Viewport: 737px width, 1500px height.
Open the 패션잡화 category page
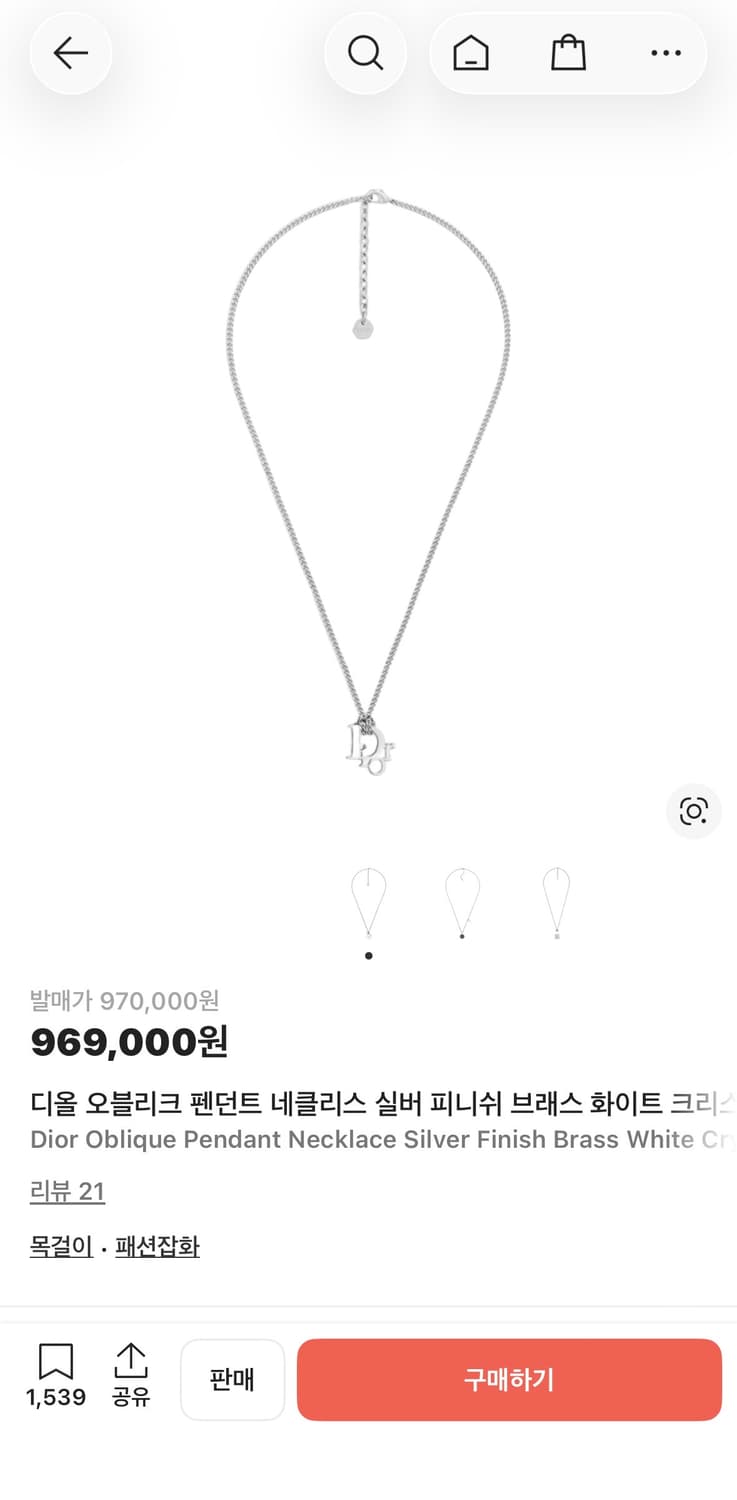click(x=155, y=1246)
